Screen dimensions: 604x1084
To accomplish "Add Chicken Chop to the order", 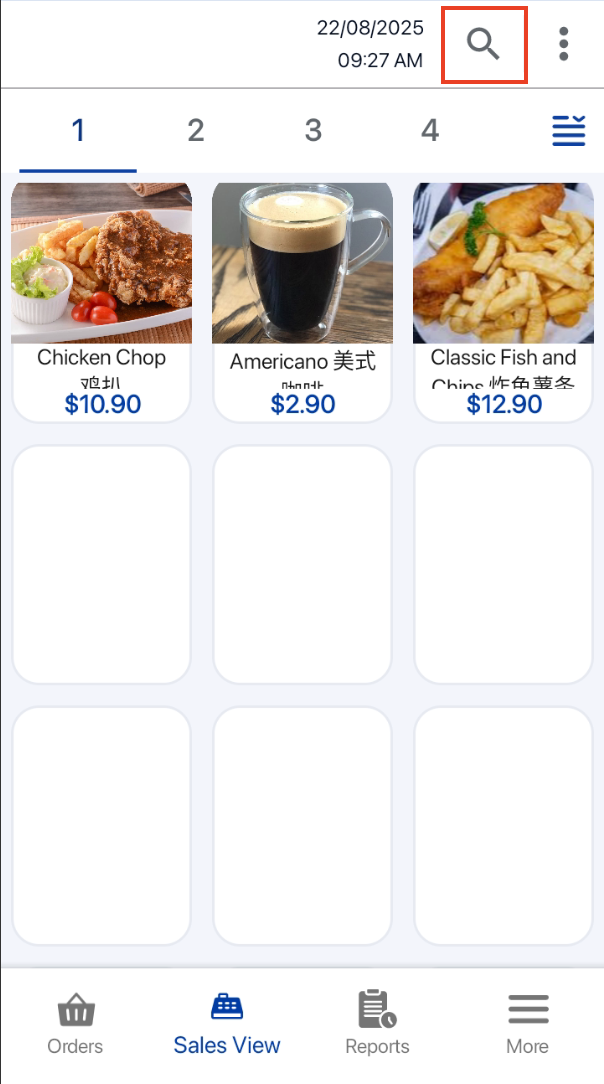I will point(101,301).
